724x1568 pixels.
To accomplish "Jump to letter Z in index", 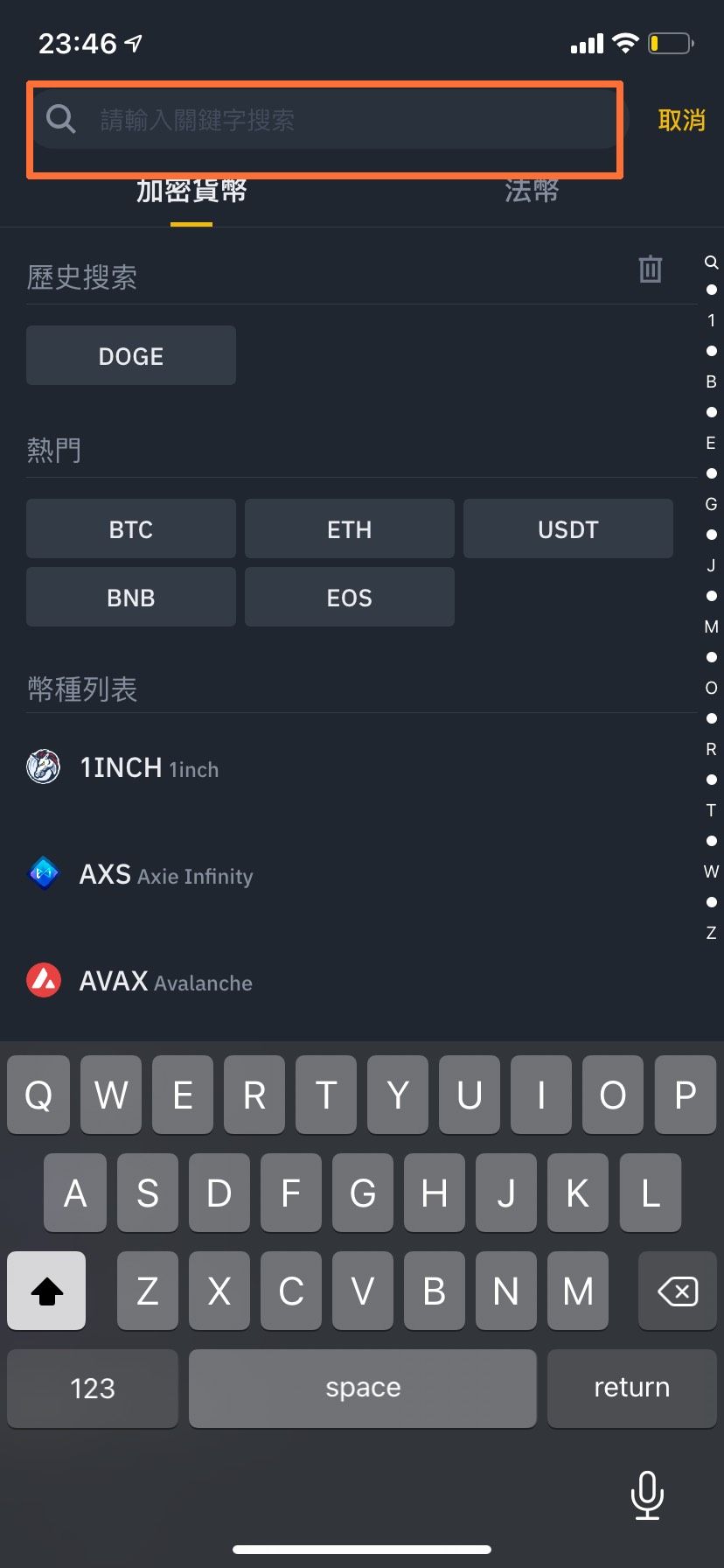I will point(711,933).
